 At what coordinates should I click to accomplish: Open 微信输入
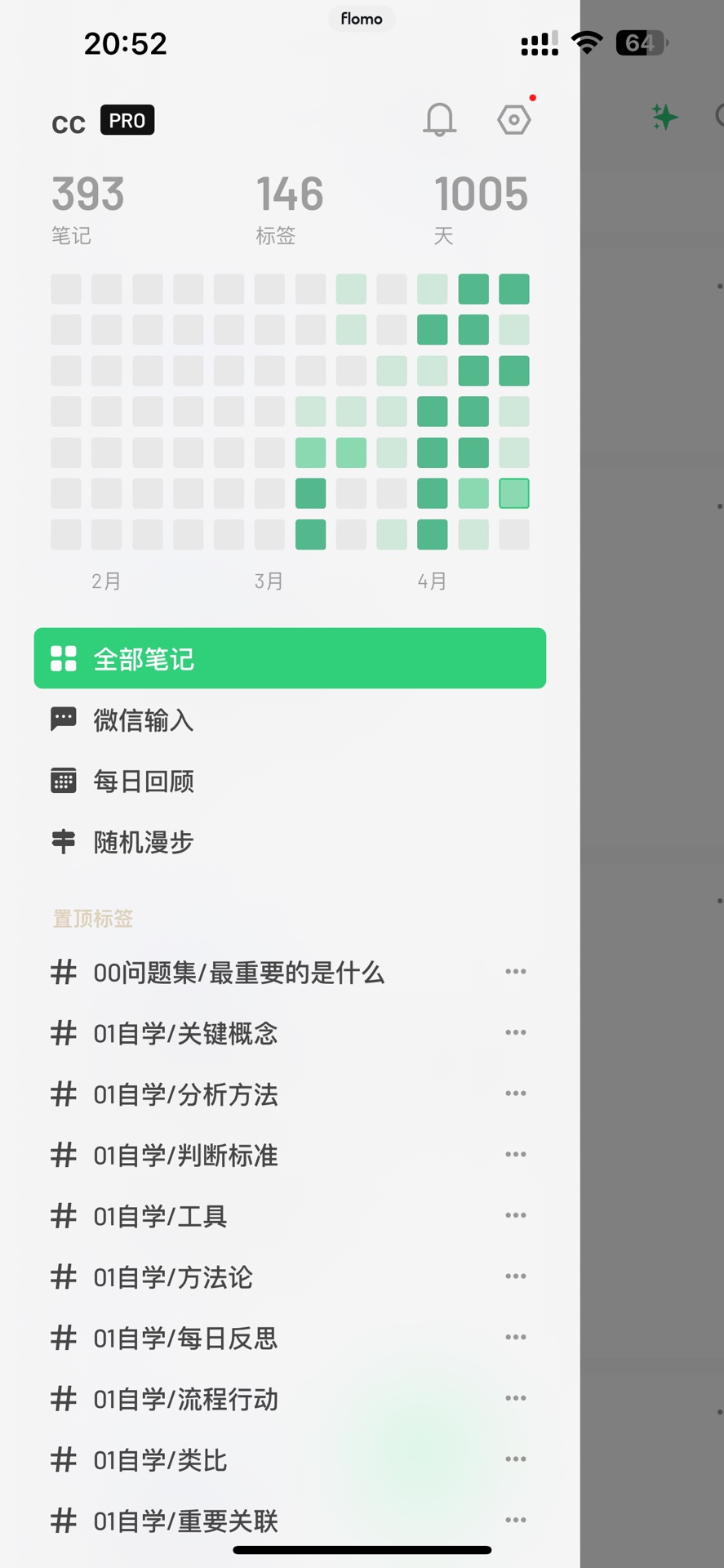pos(144,719)
